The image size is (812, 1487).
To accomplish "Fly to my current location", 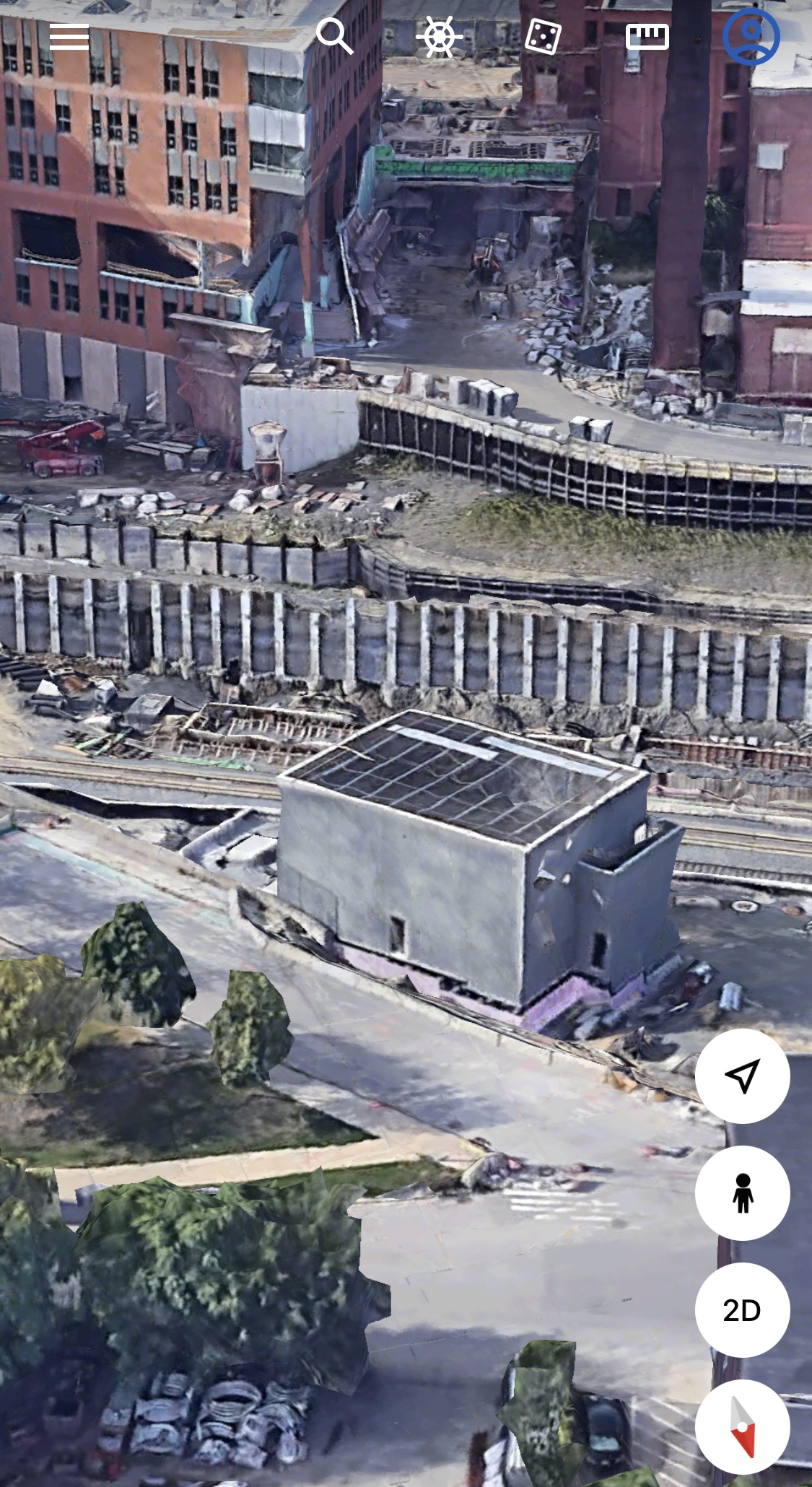I will pos(742,1076).
